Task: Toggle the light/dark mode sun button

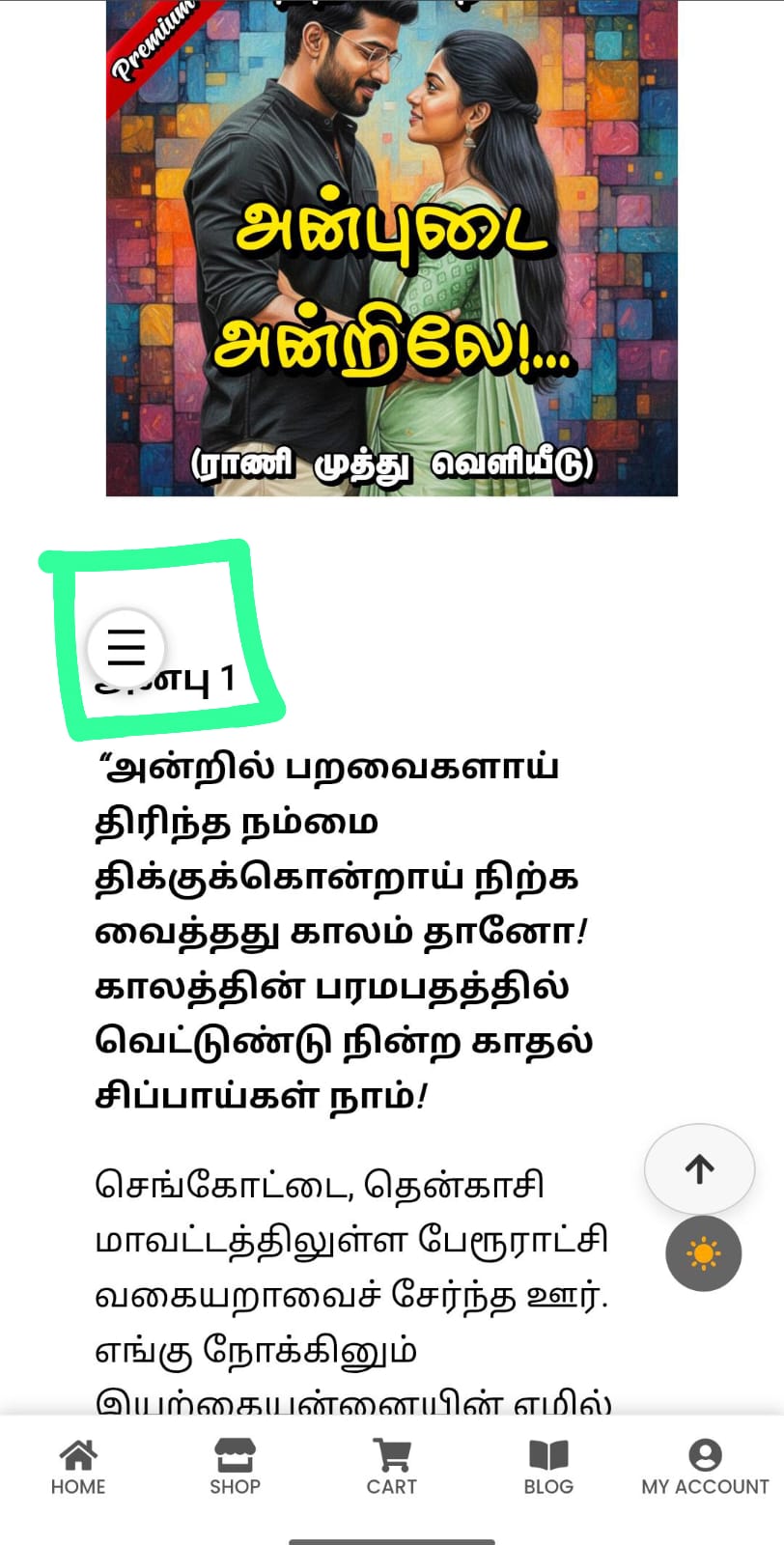Action: pos(703,1253)
